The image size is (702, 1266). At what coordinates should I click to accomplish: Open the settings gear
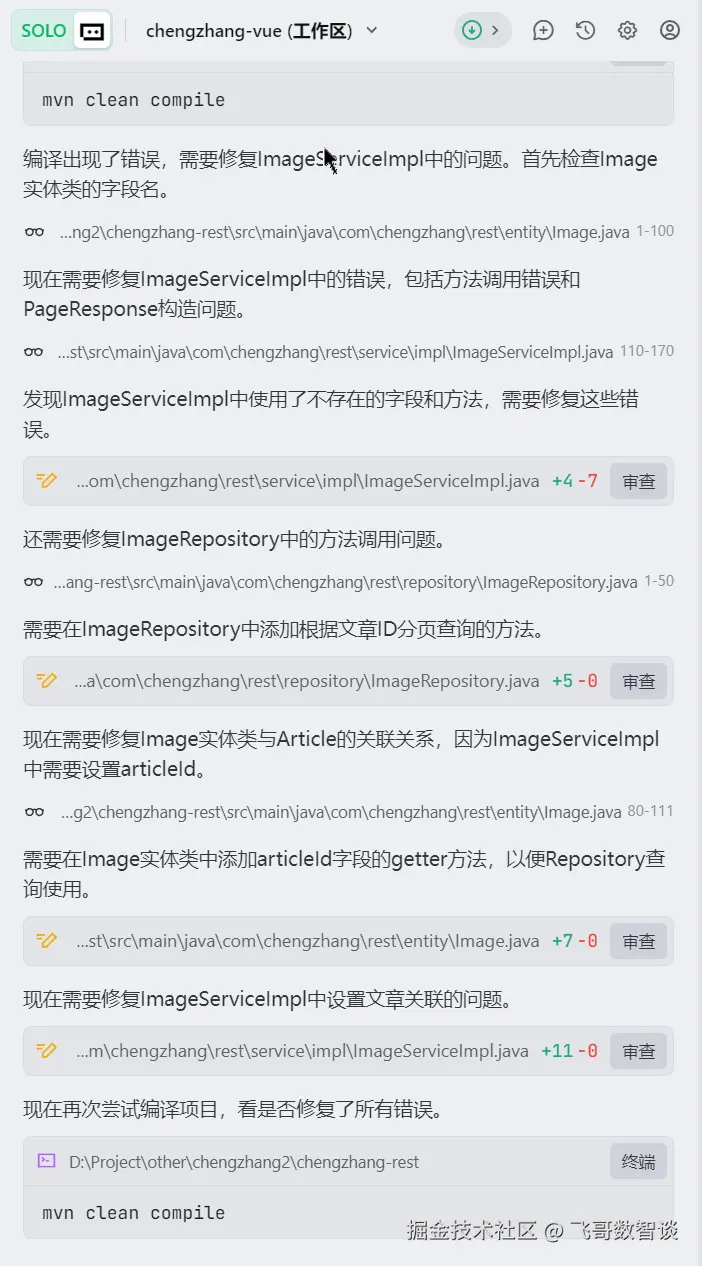628,30
